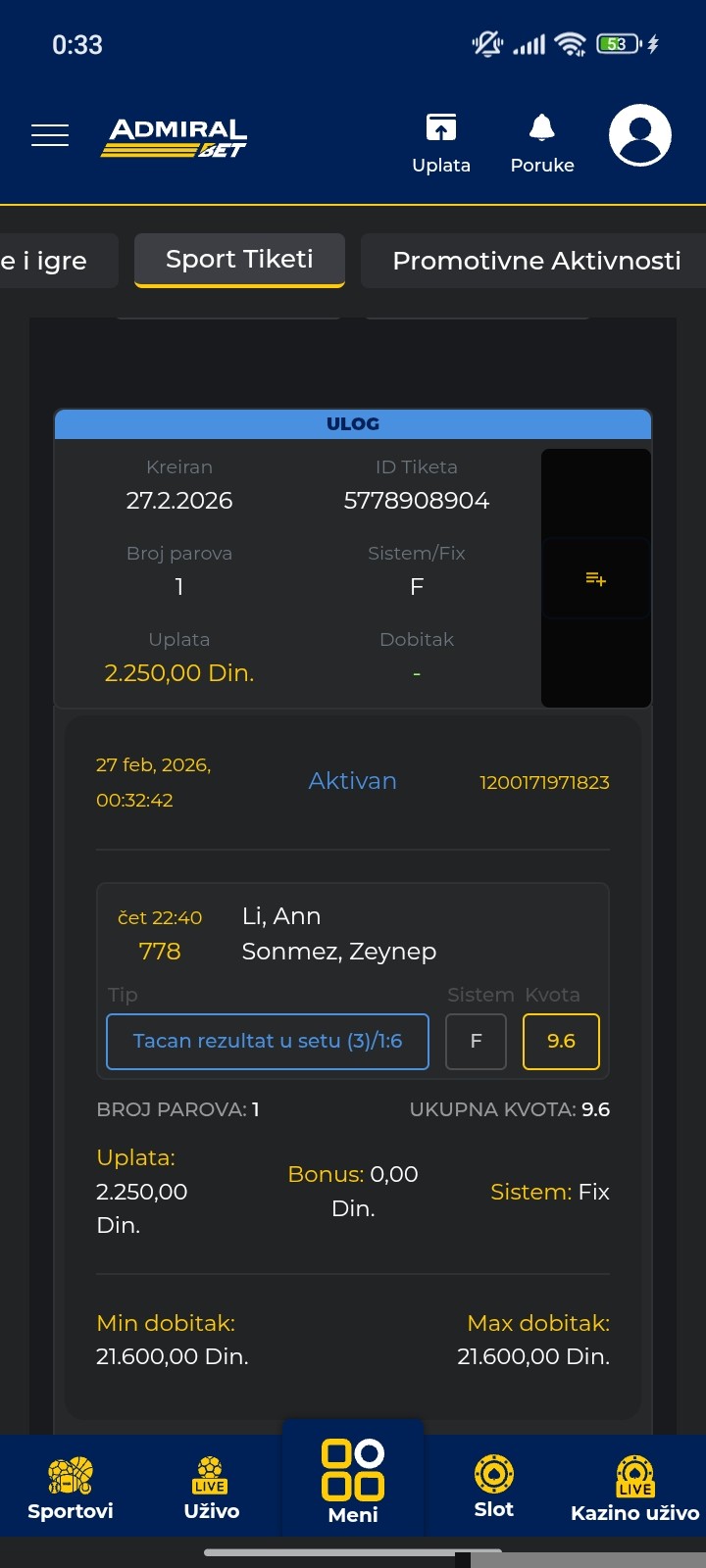The width and height of the screenshot is (706, 1568).
Task: Open the Slot games section
Action: click(x=494, y=1488)
